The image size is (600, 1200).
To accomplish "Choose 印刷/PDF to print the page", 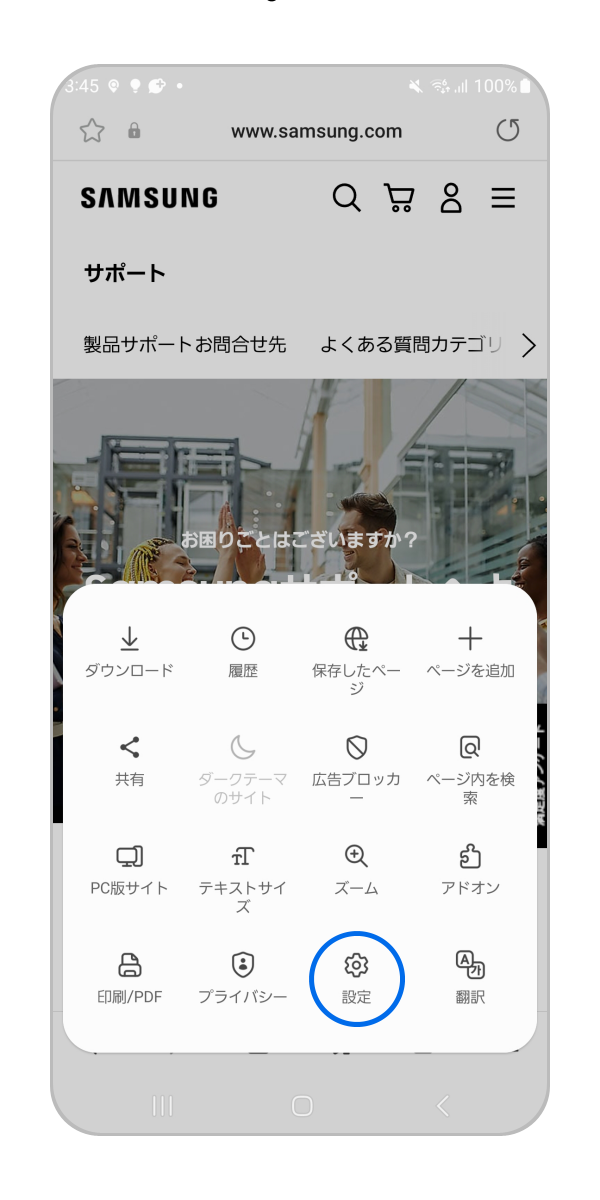I will [x=129, y=978].
